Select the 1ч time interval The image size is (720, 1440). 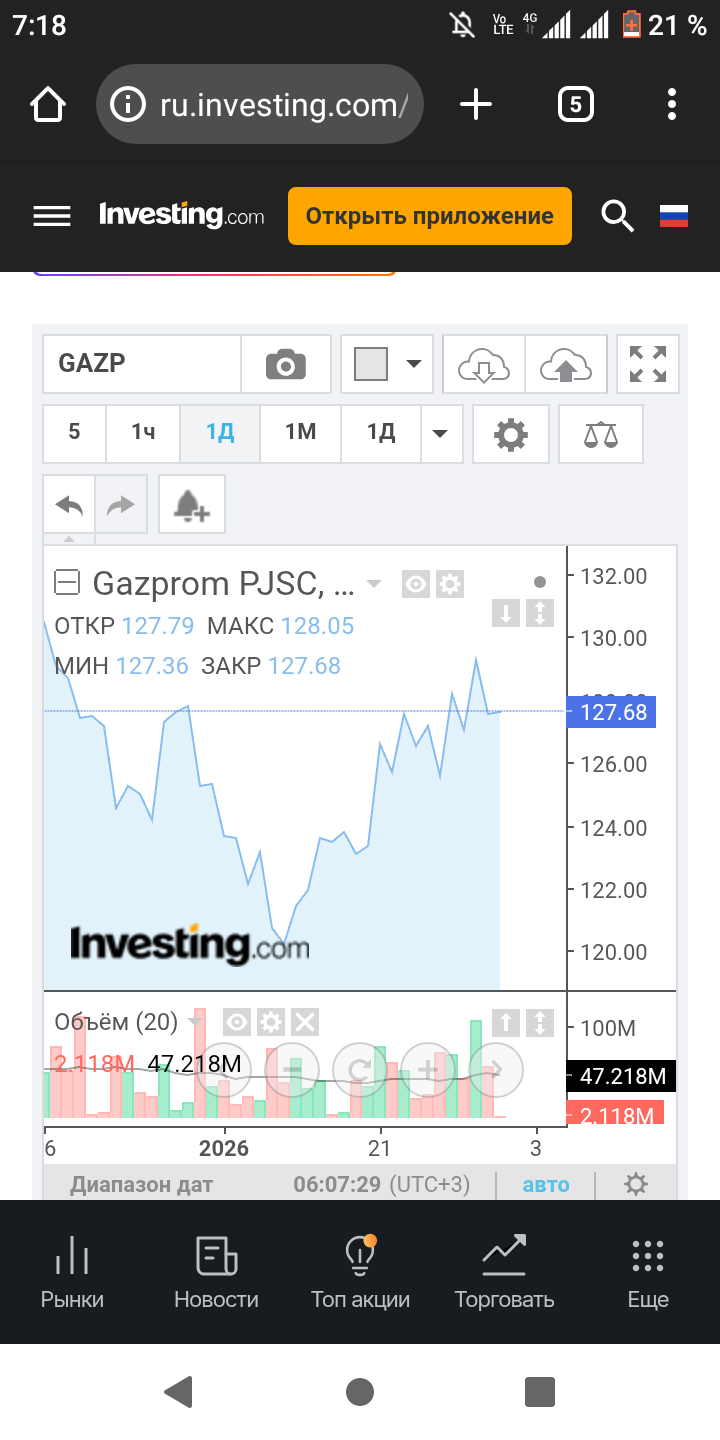[x=143, y=433]
